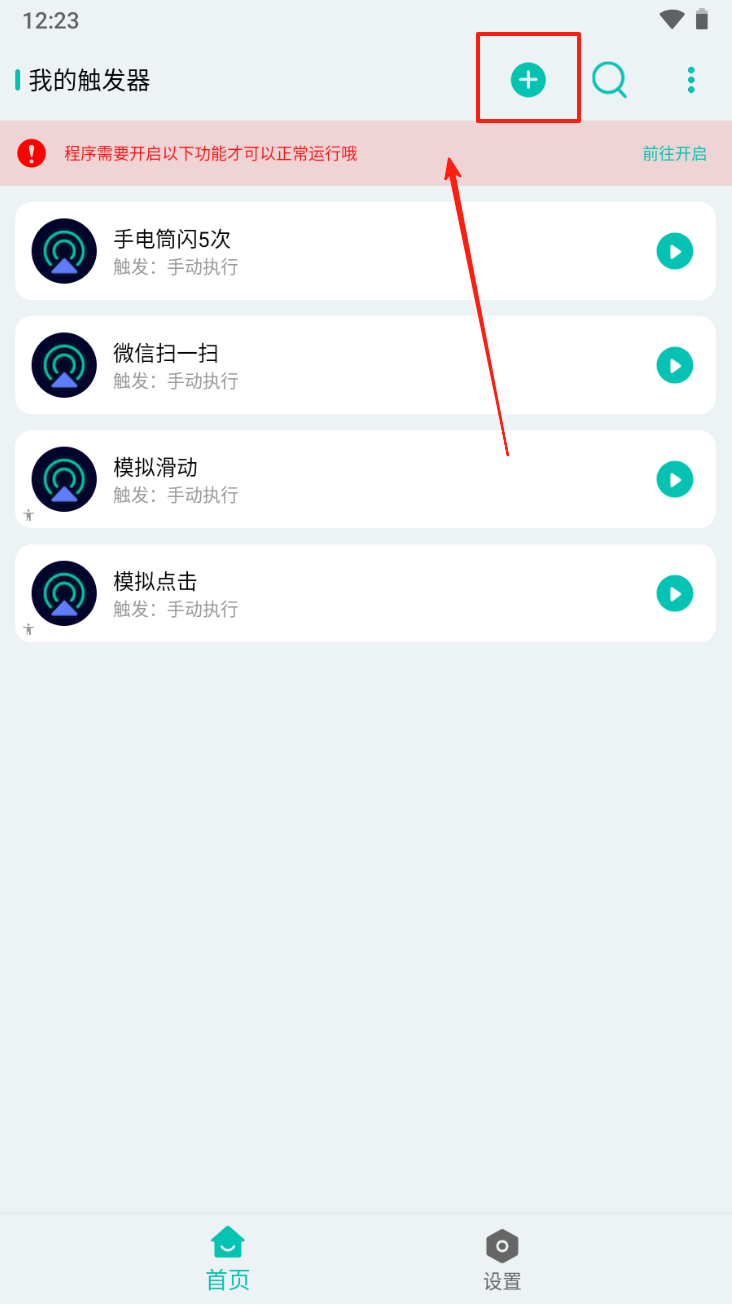732x1304 pixels.
Task: Run the 模拟点击 trigger
Action: click(x=675, y=593)
